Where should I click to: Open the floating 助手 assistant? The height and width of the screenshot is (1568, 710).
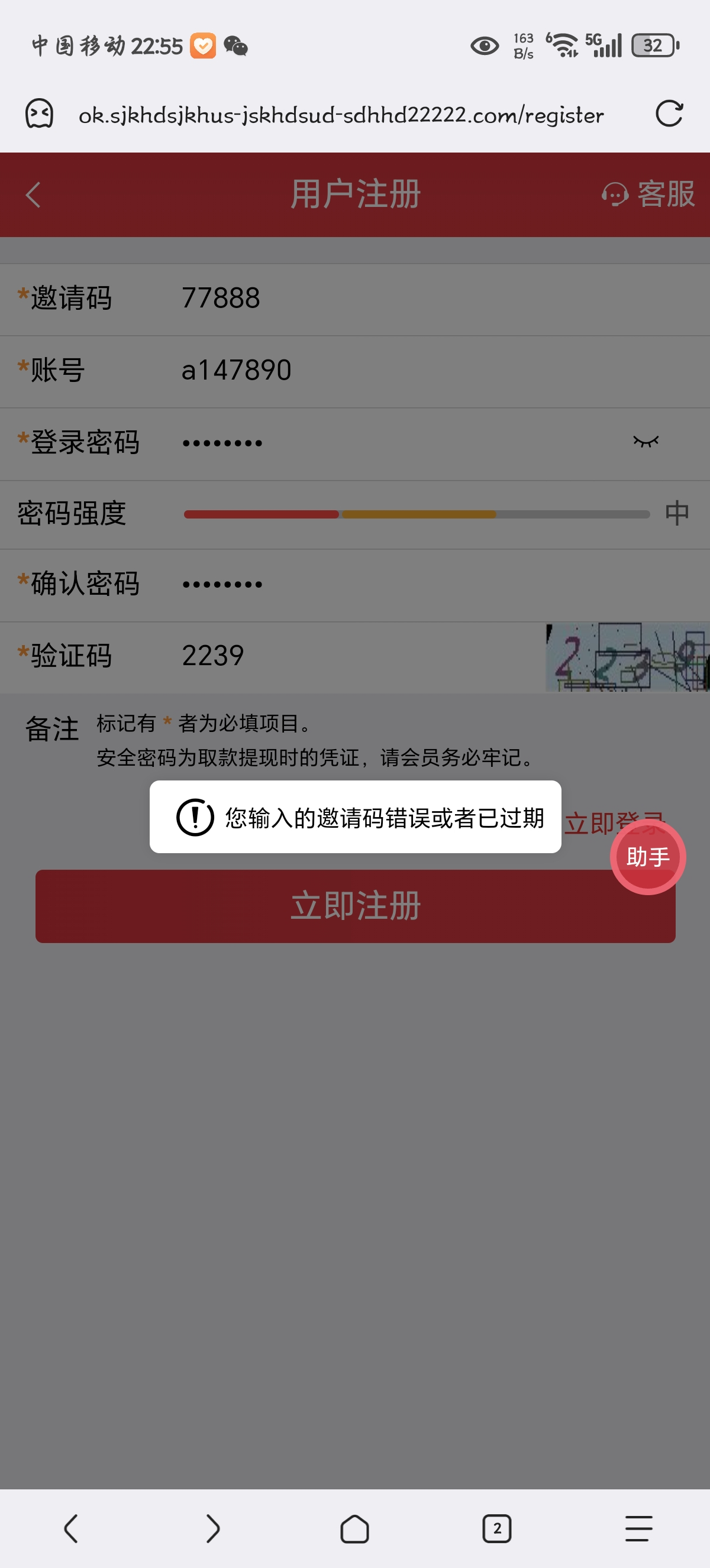648,857
